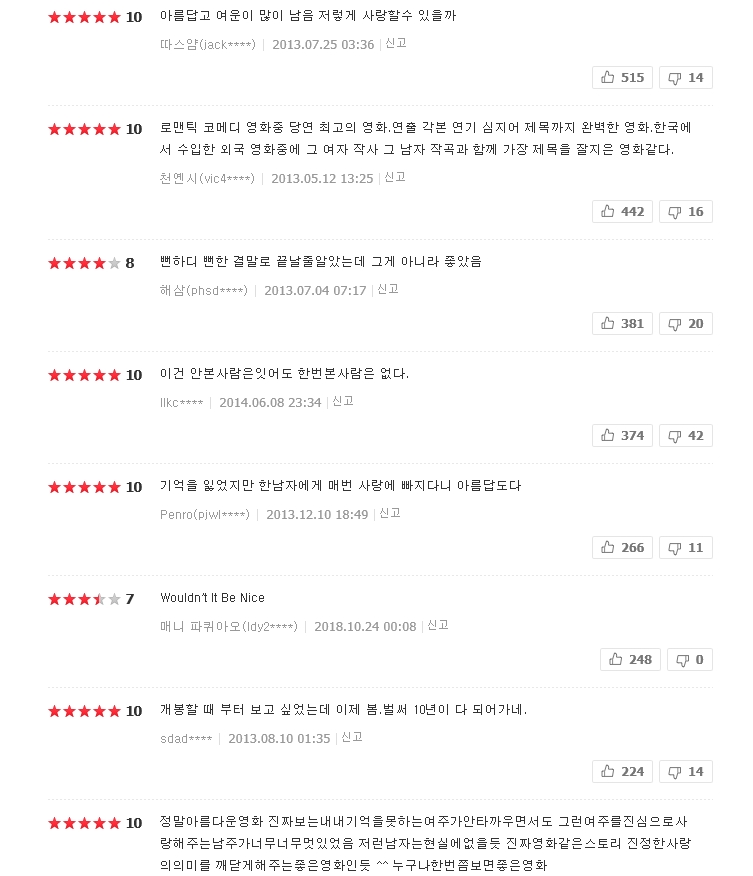Like 해삼's 8-star review with 381 likes
Image resolution: width=753 pixels, height=876 pixels.
tap(622, 323)
